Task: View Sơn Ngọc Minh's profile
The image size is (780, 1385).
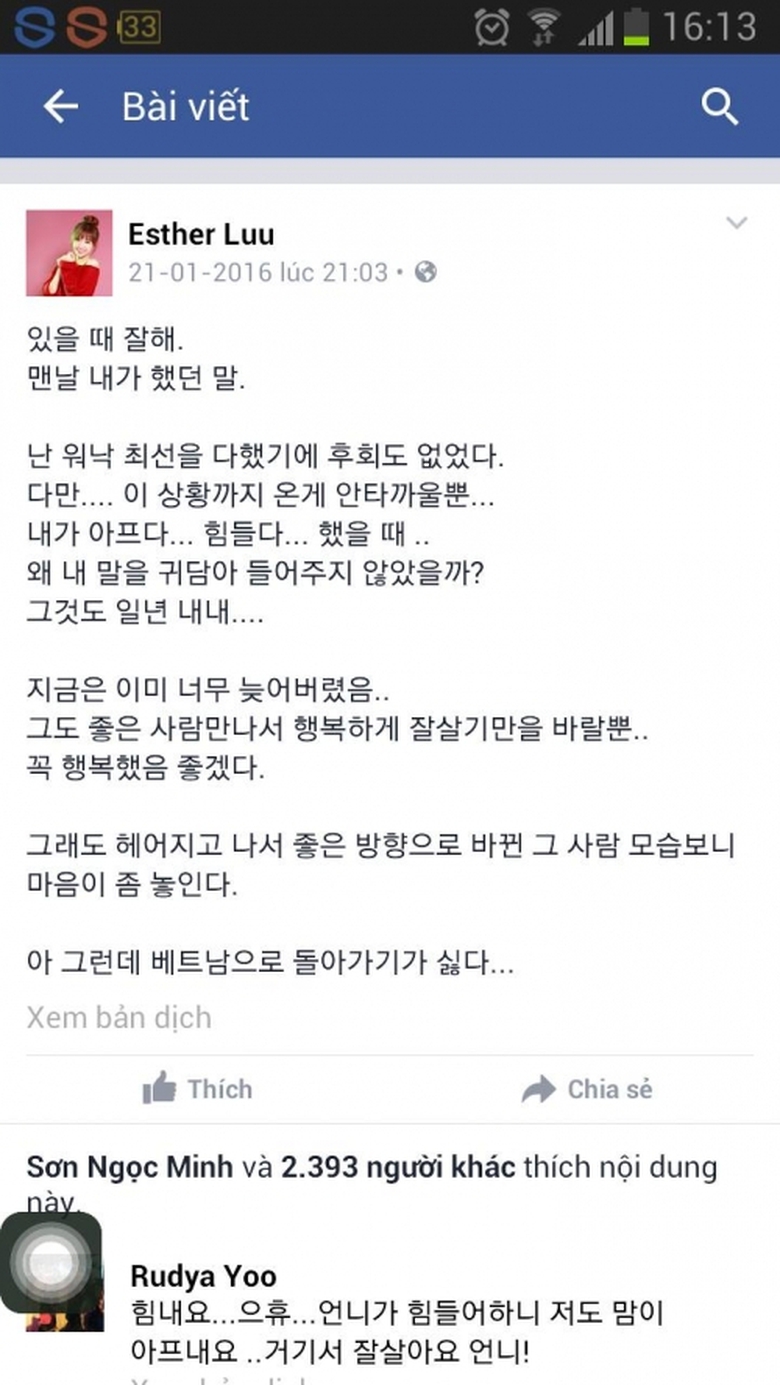Action: pyautogui.click(x=130, y=1166)
